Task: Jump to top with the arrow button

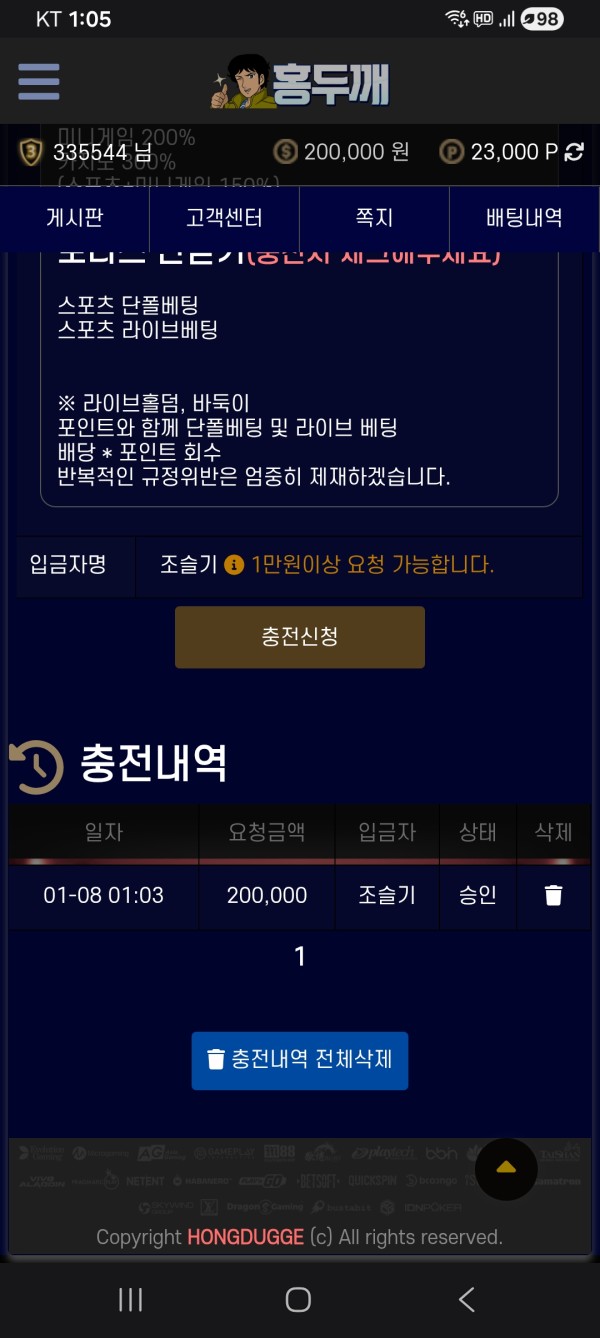Action: pos(506,1168)
